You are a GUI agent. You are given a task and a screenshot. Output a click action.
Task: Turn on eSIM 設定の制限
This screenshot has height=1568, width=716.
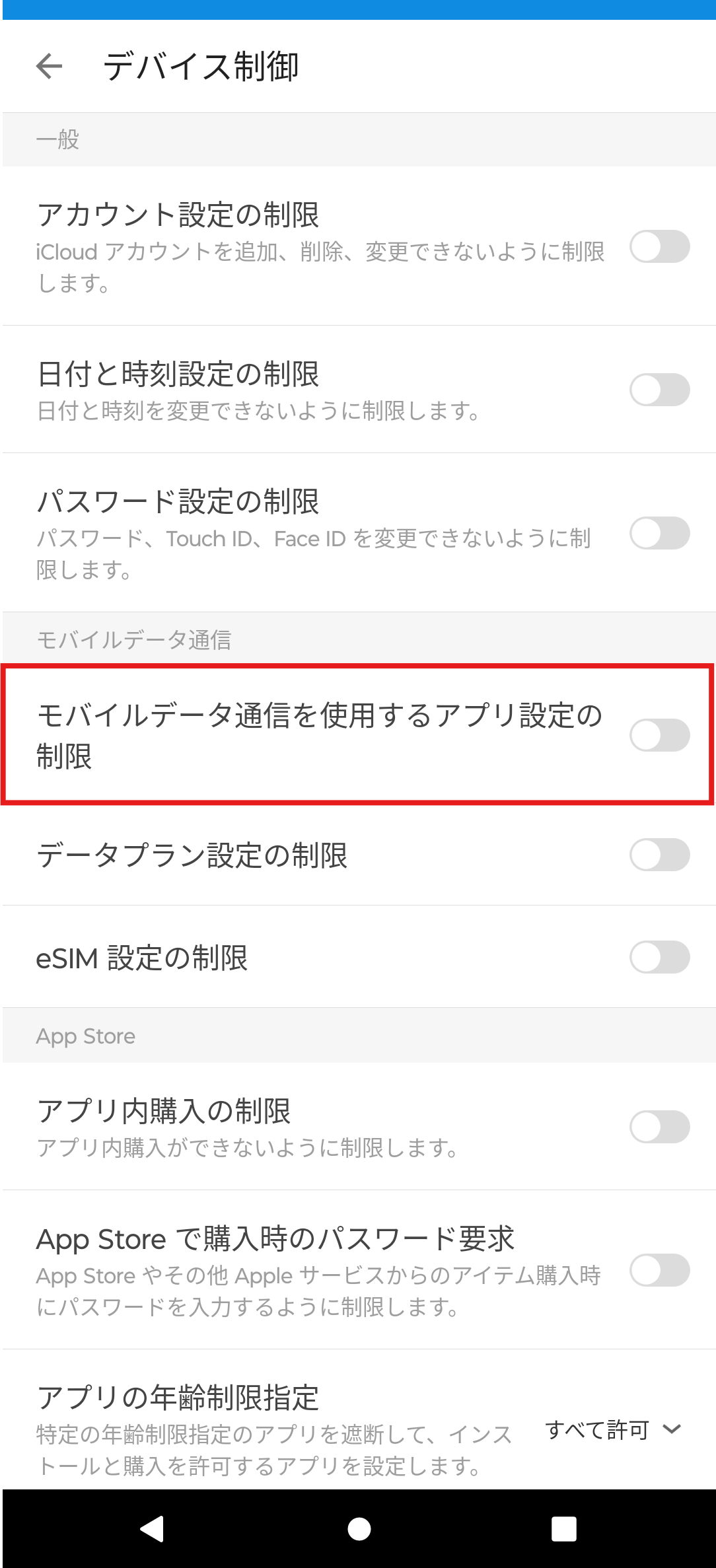point(659,957)
